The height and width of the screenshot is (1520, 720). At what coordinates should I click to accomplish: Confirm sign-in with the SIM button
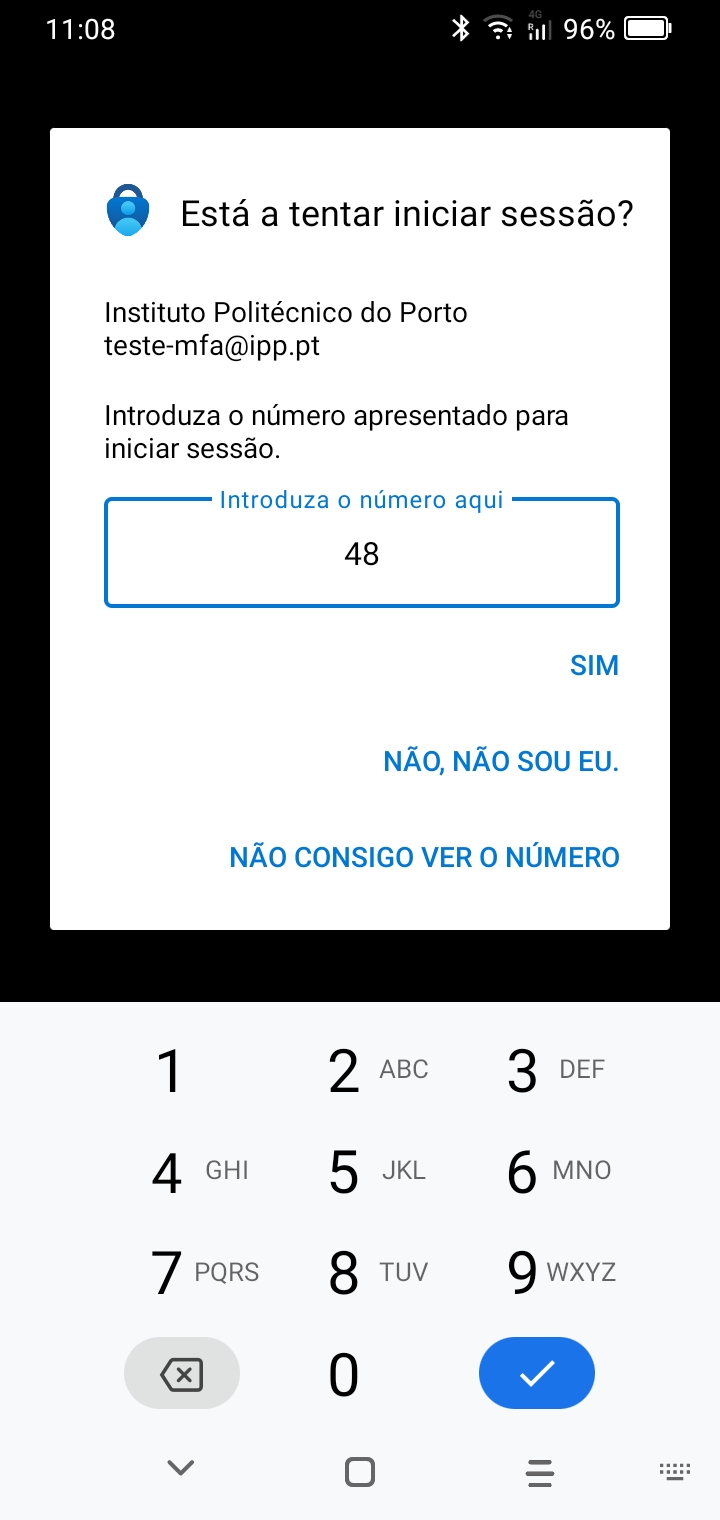coord(594,666)
